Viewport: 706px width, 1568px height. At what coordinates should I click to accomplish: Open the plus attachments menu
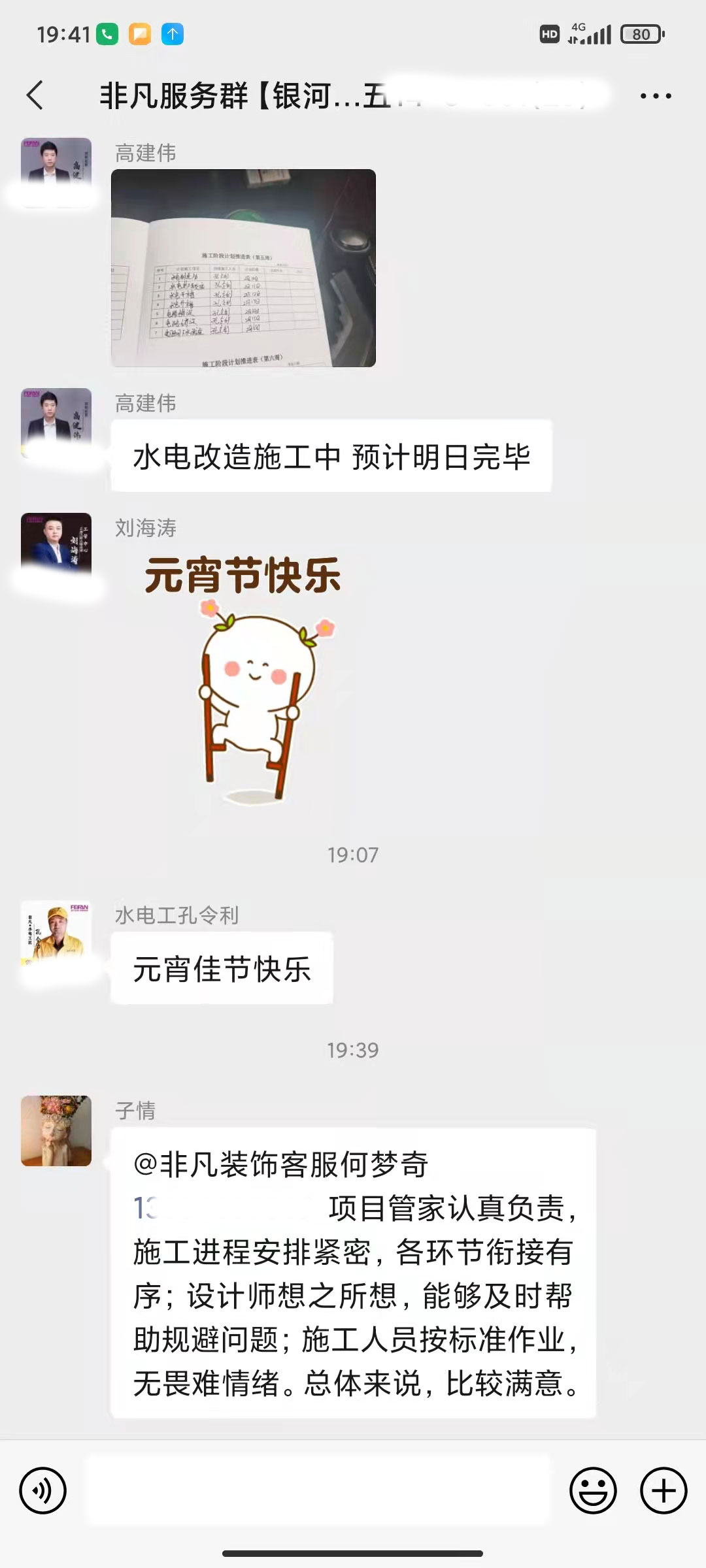pos(664,1491)
